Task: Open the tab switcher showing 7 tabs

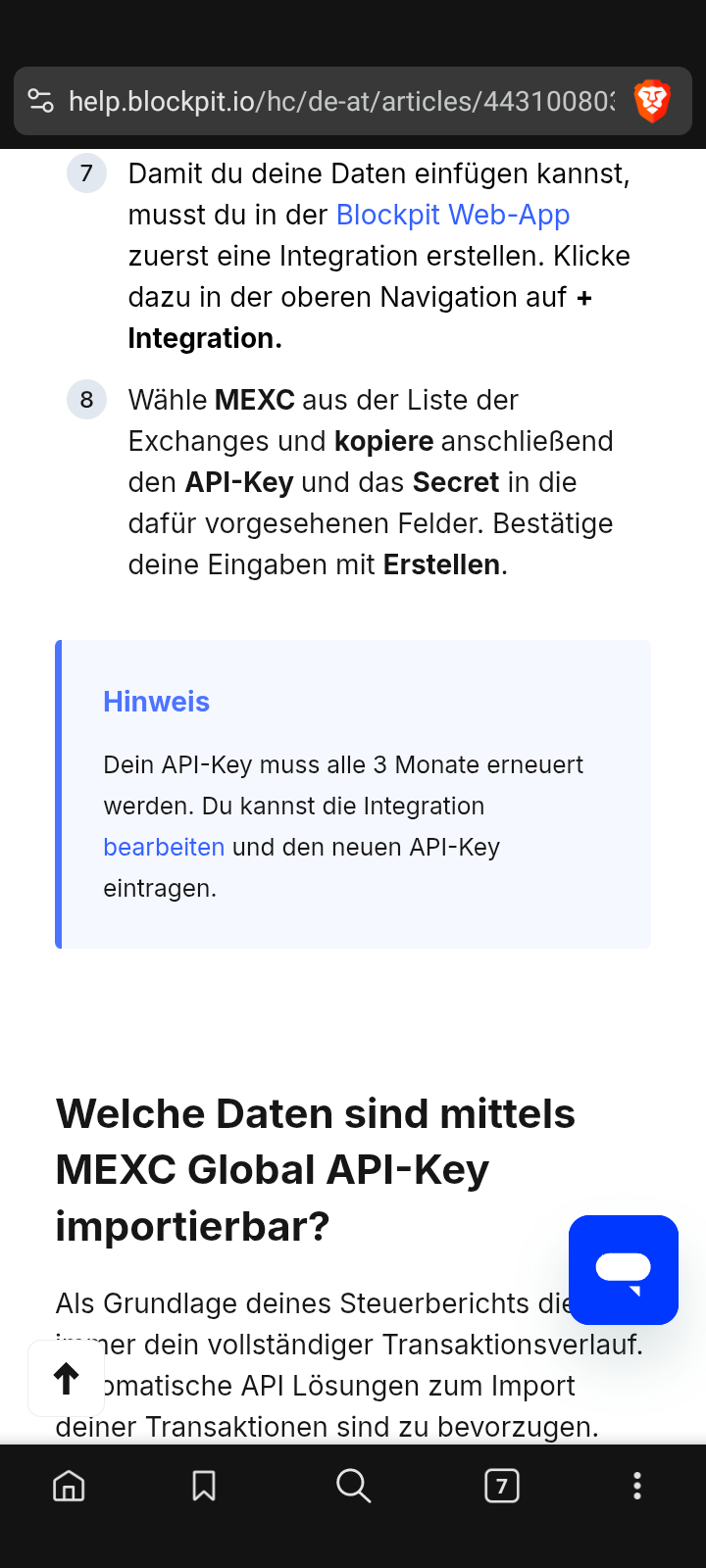Action: pyautogui.click(x=502, y=1486)
